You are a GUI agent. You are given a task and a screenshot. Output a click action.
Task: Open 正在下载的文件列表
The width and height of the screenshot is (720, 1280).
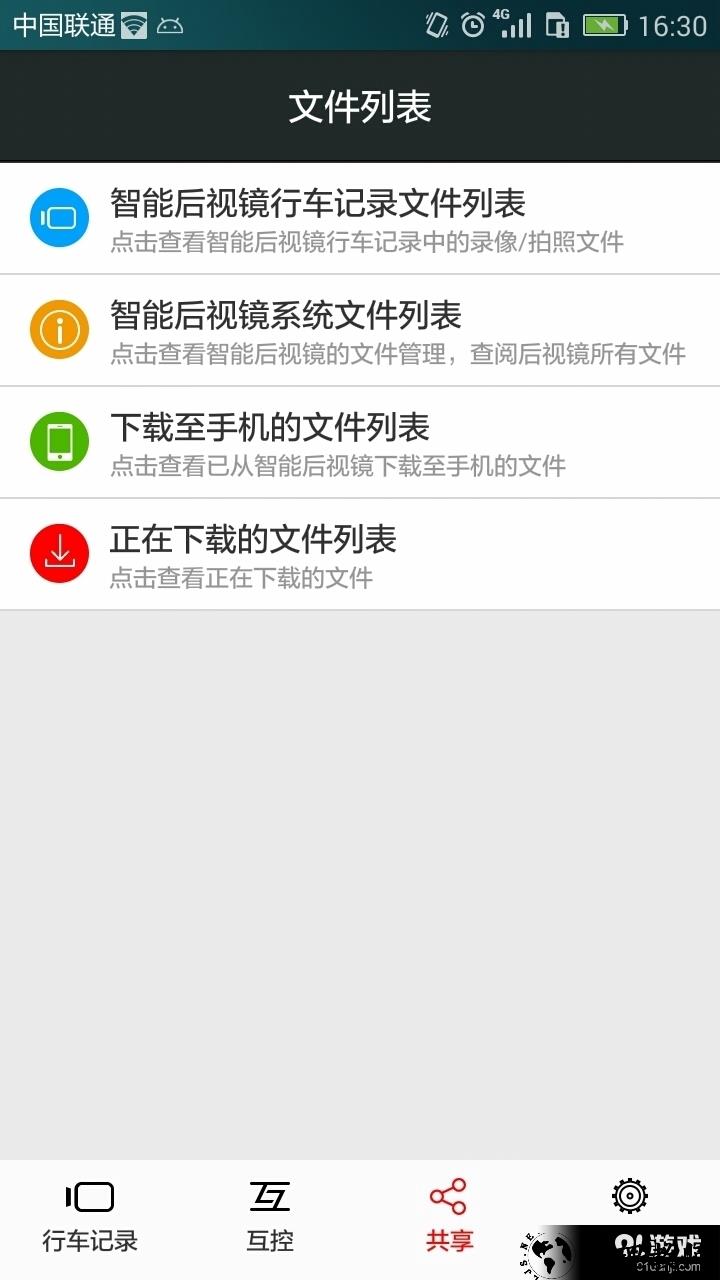(x=360, y=554)
